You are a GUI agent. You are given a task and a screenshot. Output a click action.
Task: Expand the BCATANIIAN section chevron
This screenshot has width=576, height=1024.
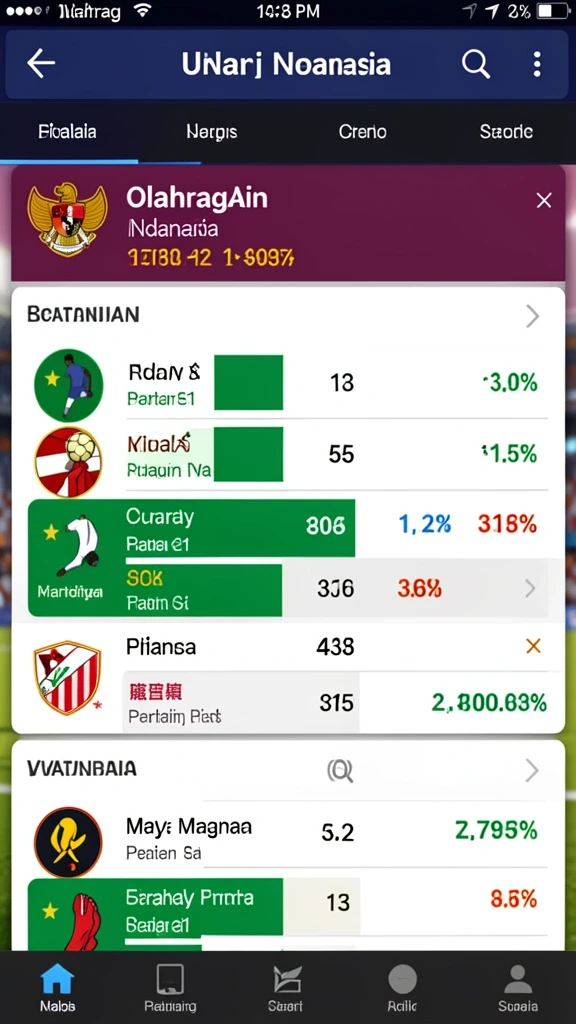pyautogui.click(x=533, y=317)
